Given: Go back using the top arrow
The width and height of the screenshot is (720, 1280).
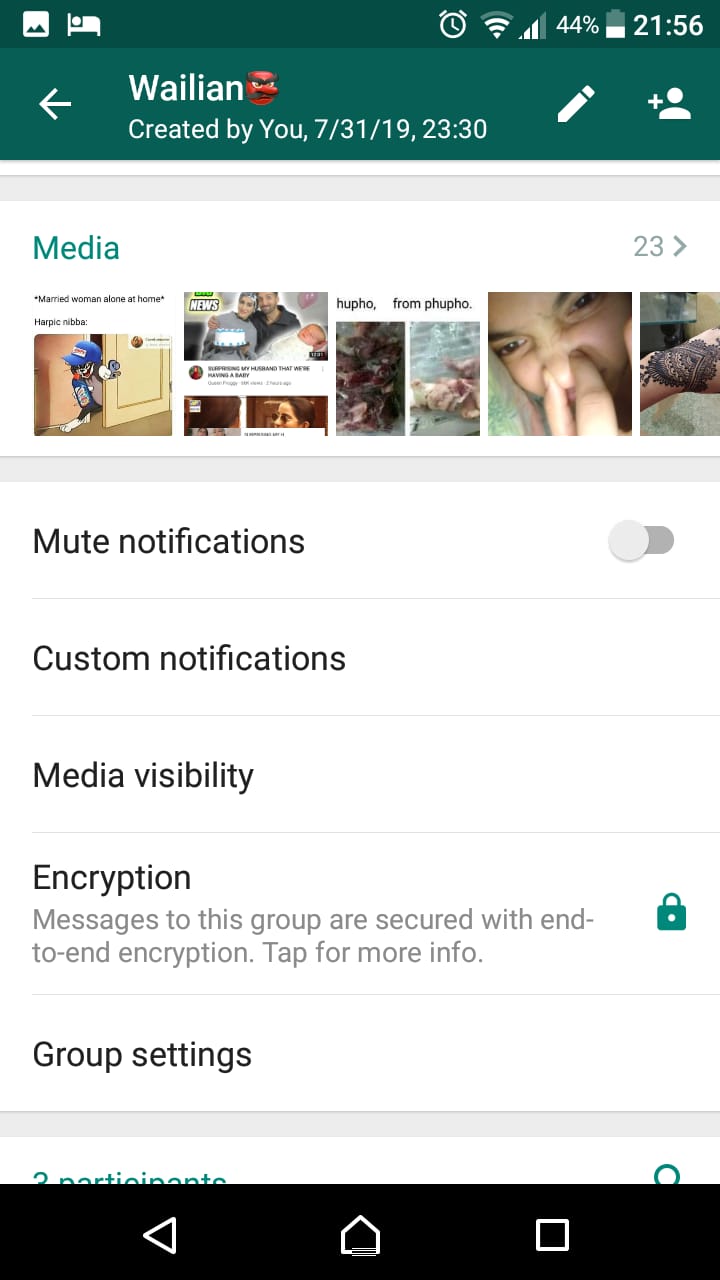Looking at the screenshot, I should 55,104.
